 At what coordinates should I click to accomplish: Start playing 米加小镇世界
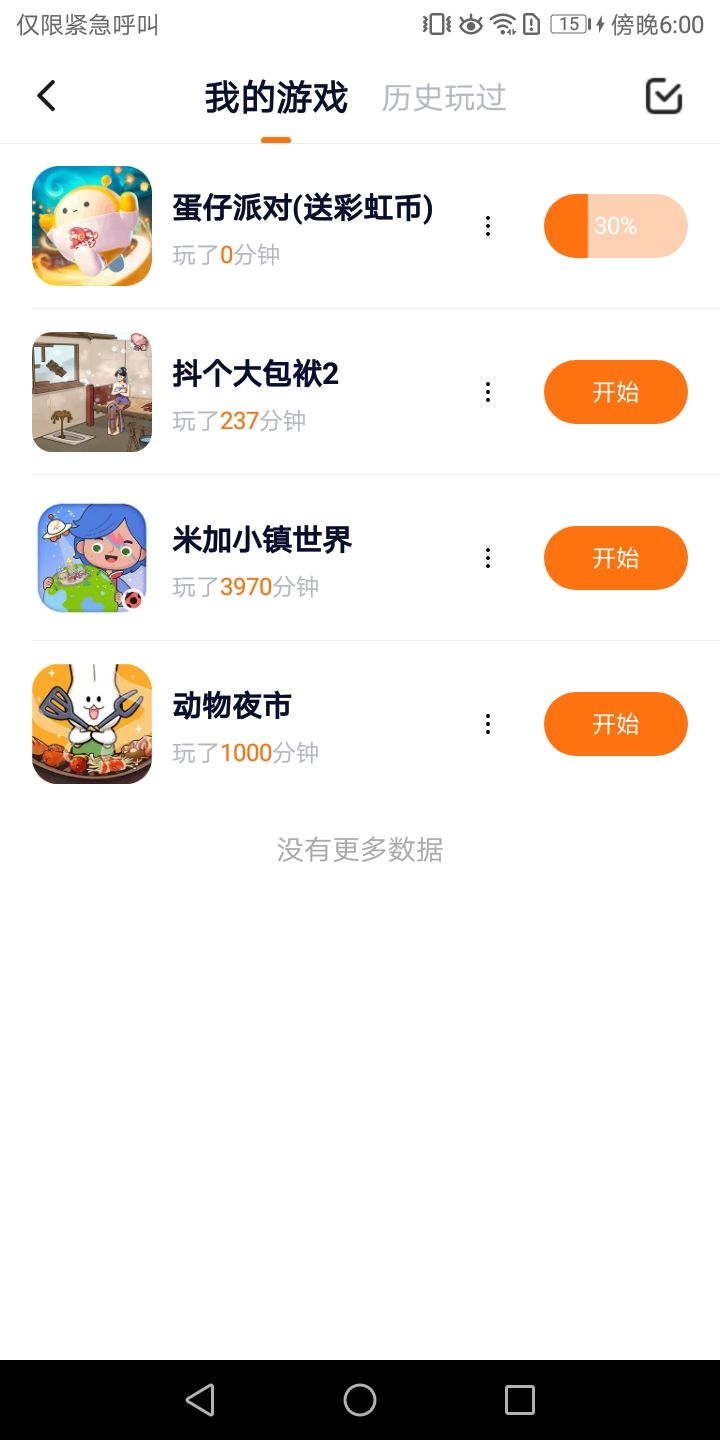(x=615, y=558)
